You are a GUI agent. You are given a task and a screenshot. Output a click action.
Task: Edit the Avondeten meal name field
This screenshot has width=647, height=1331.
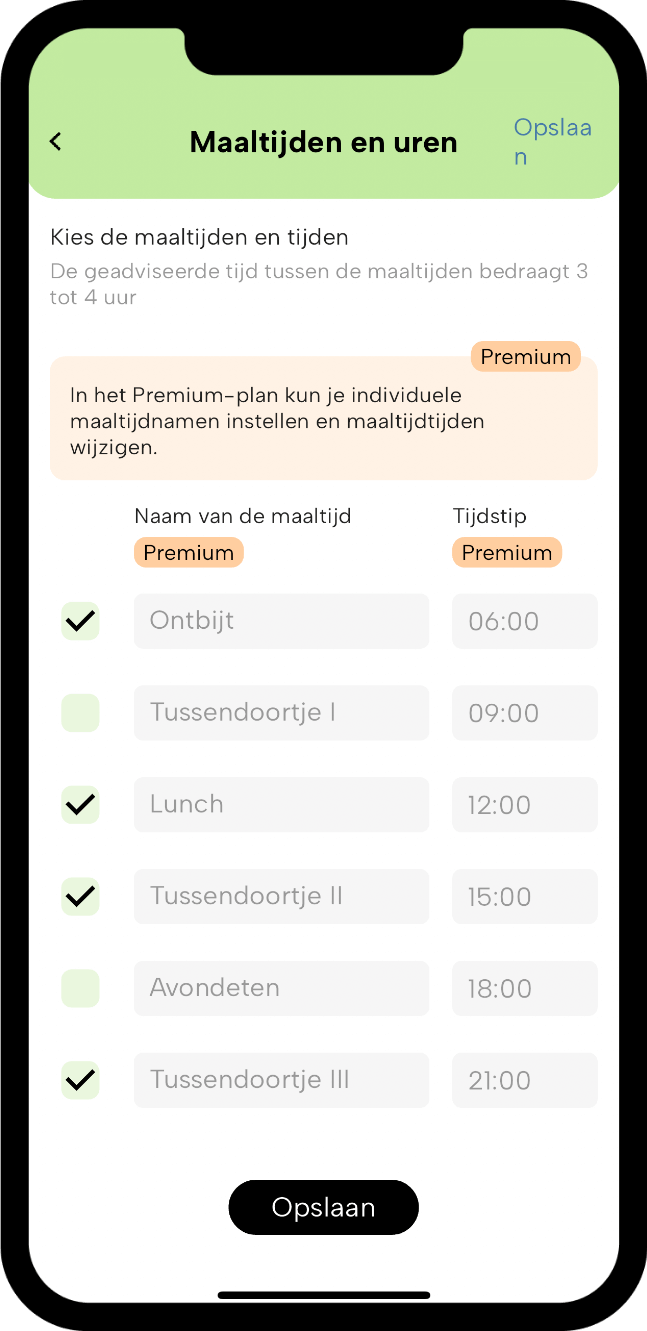point(281,988)
